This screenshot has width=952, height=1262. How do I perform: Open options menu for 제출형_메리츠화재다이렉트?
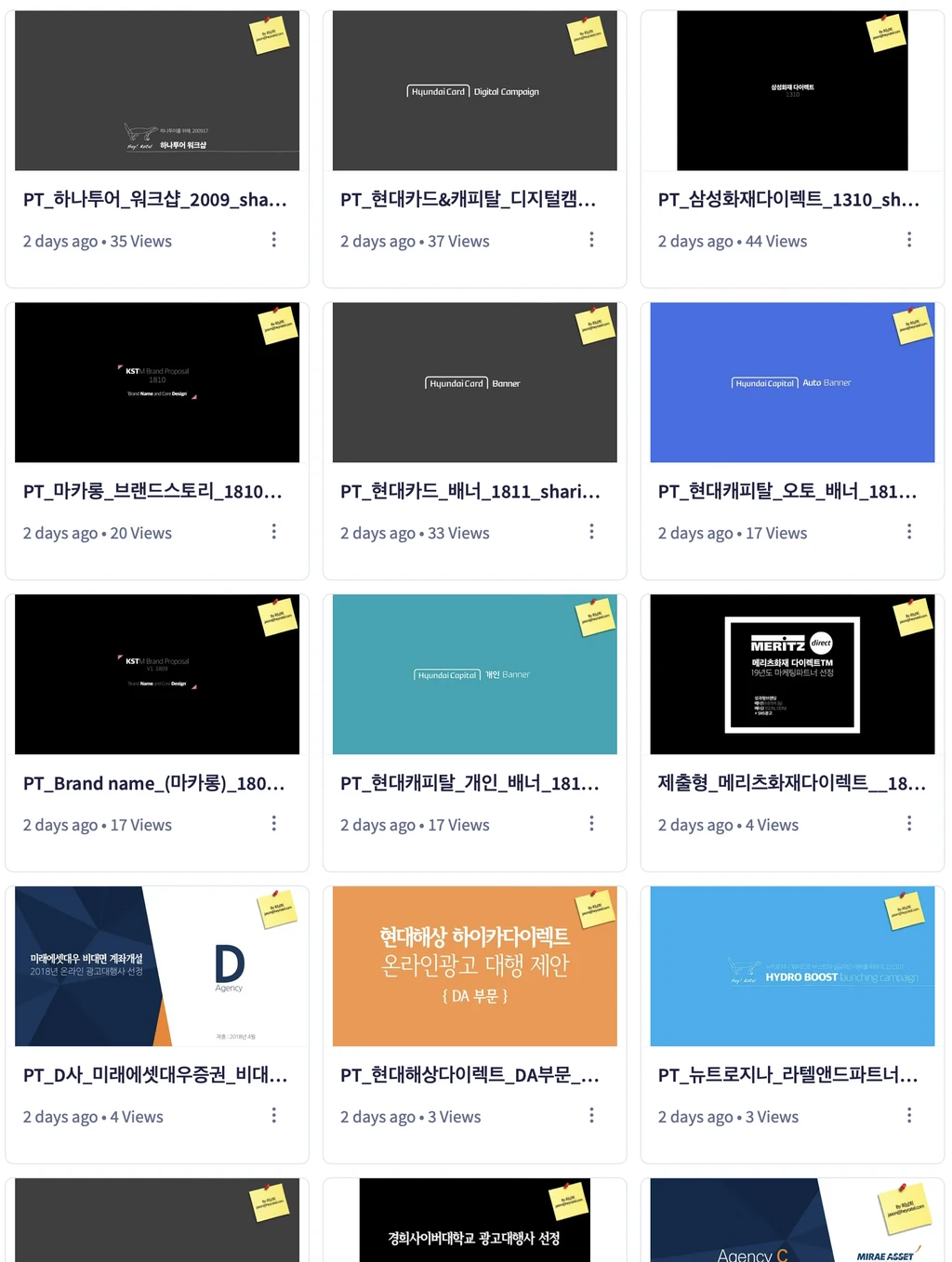(x=909, y=824)
